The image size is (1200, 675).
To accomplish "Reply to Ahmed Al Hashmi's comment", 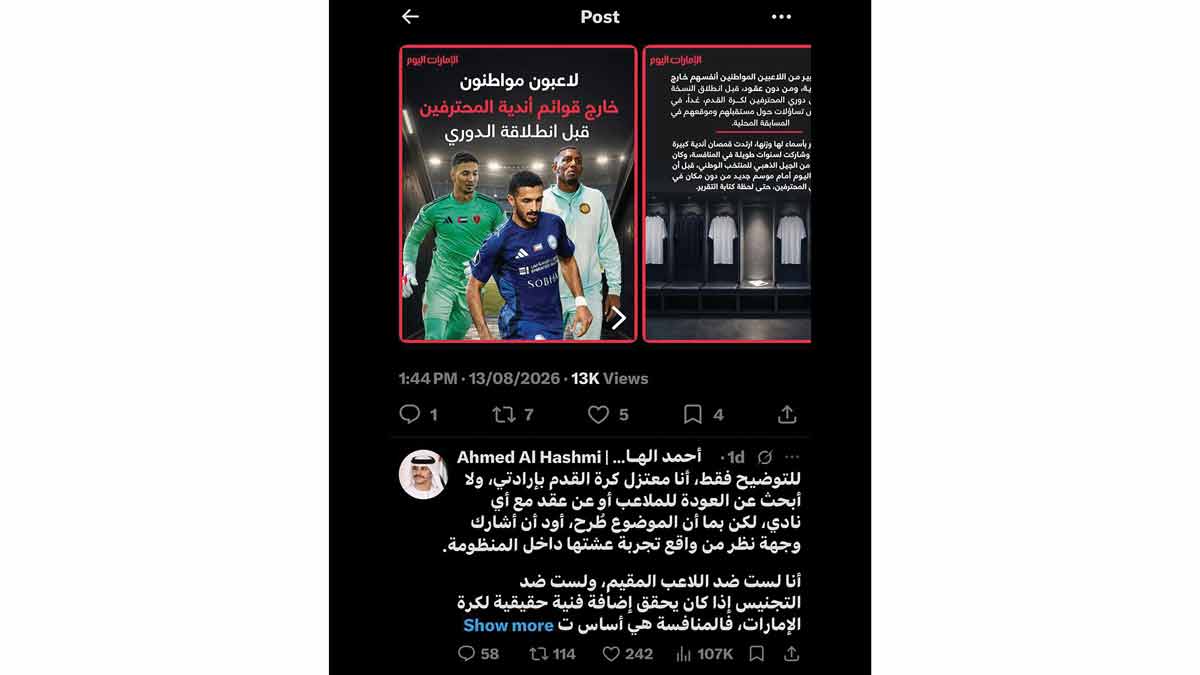I will 478,654.
